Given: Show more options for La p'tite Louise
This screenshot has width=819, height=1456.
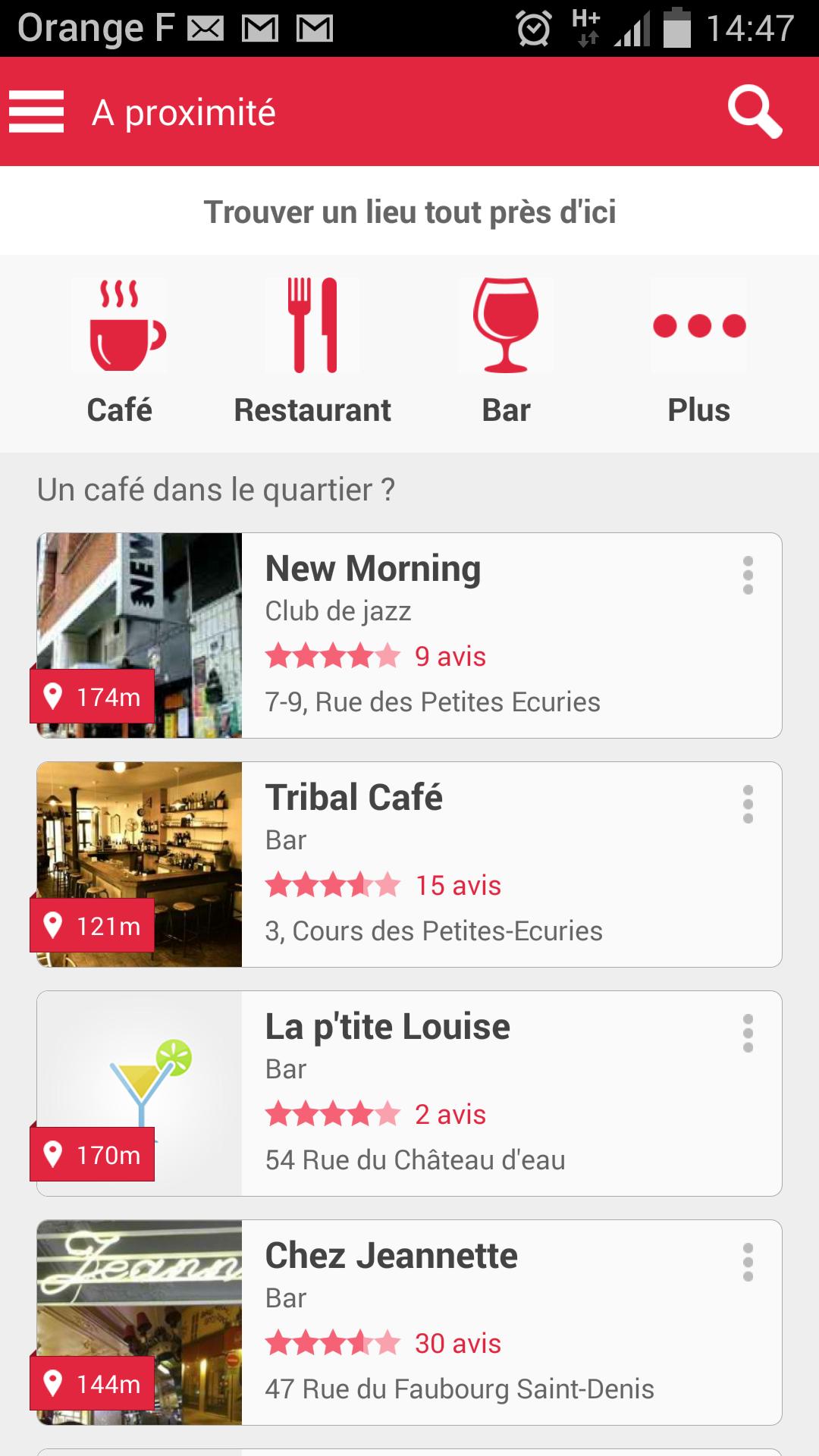Looking at the screenshot, I should click(748, 1034).
